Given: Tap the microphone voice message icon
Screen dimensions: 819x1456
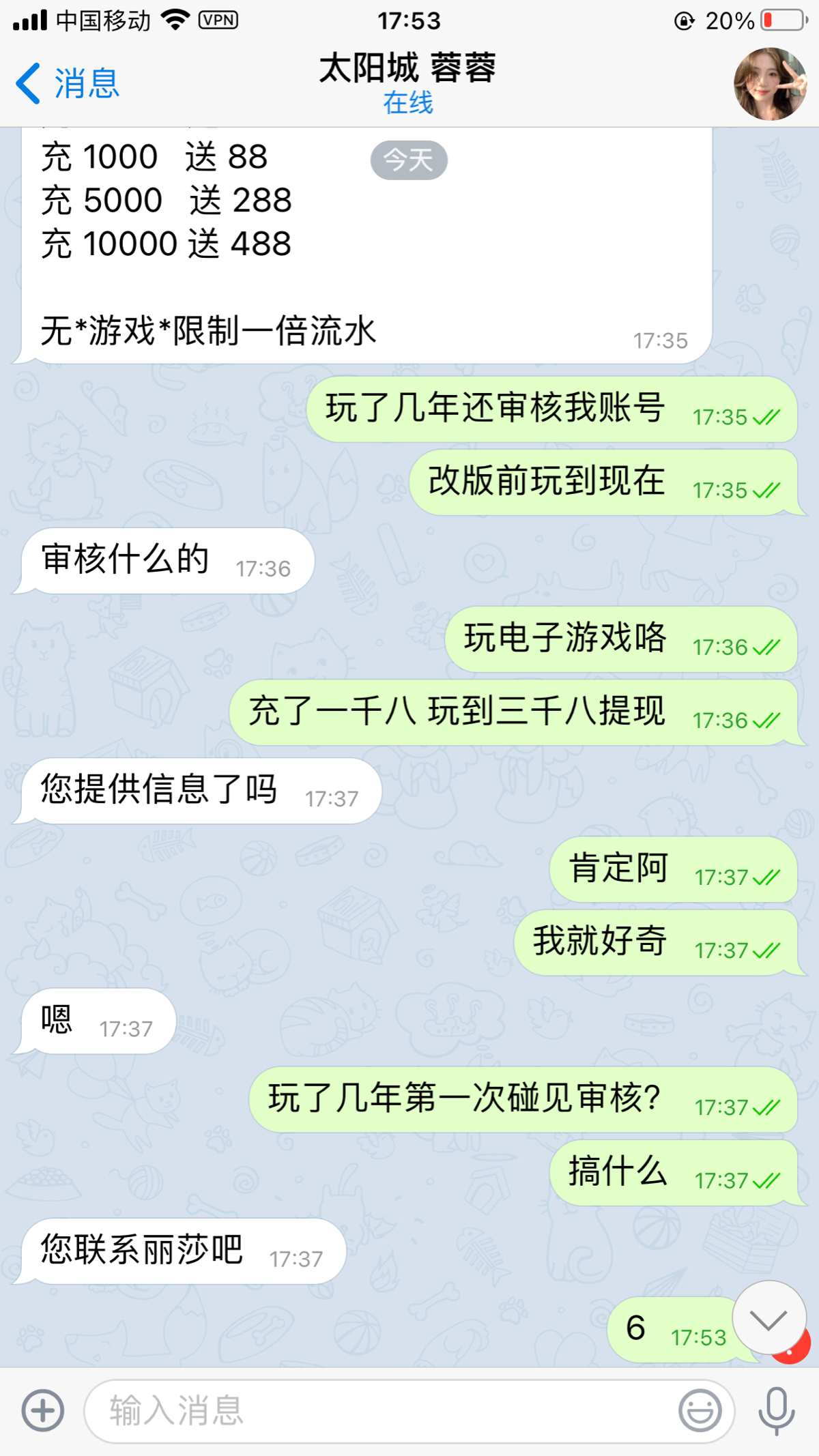Looking at the screenshot, I should (x=777, y=1410).
